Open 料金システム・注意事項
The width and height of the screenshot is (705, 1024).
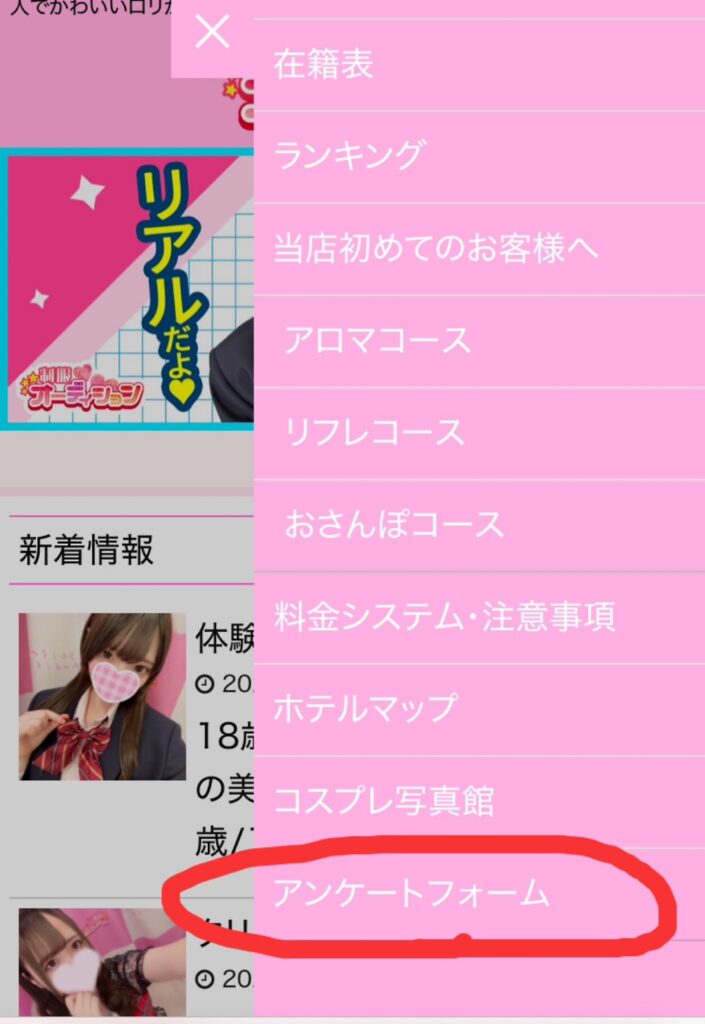pyautogui.click(x=444, y=617)
